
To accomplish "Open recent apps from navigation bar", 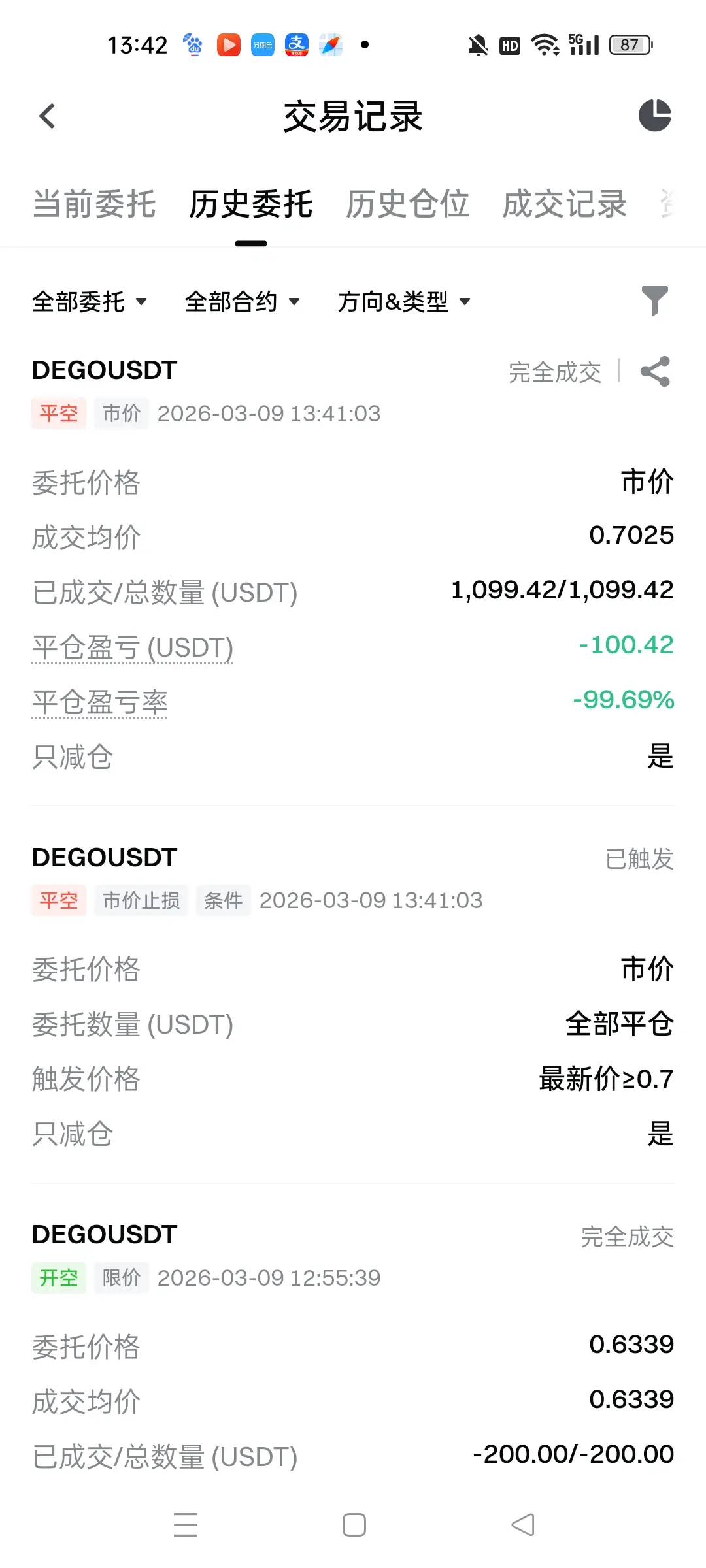I will 186,1525.
